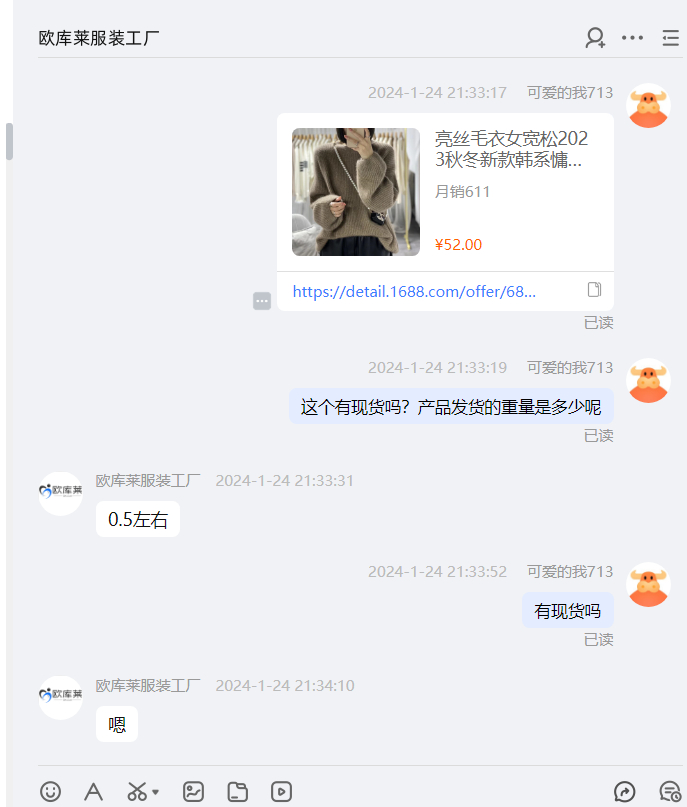Open the emoji picker

(51, 792)
